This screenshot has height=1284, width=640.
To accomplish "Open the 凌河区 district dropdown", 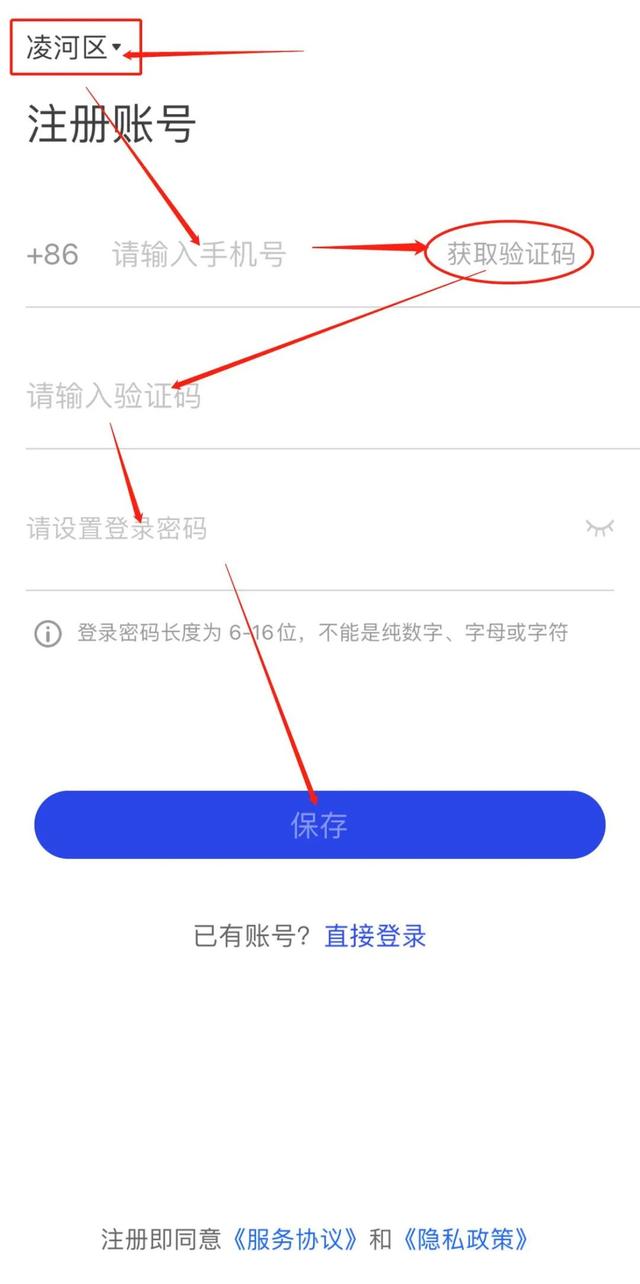I will click(x=74, y=48).
